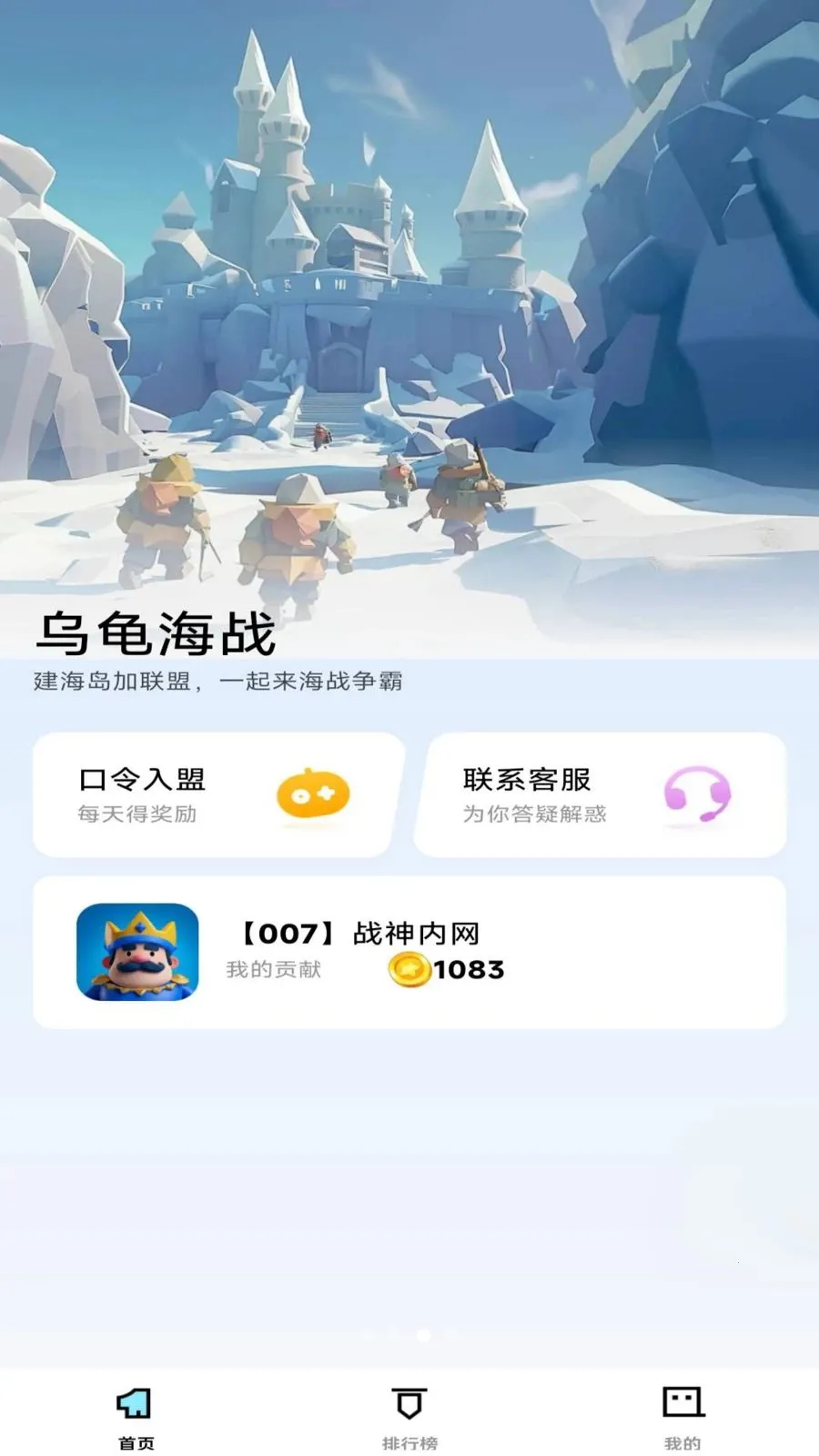Open the 【007】战神内网 alliance card
819x1456 pixels.
(409, 952)
